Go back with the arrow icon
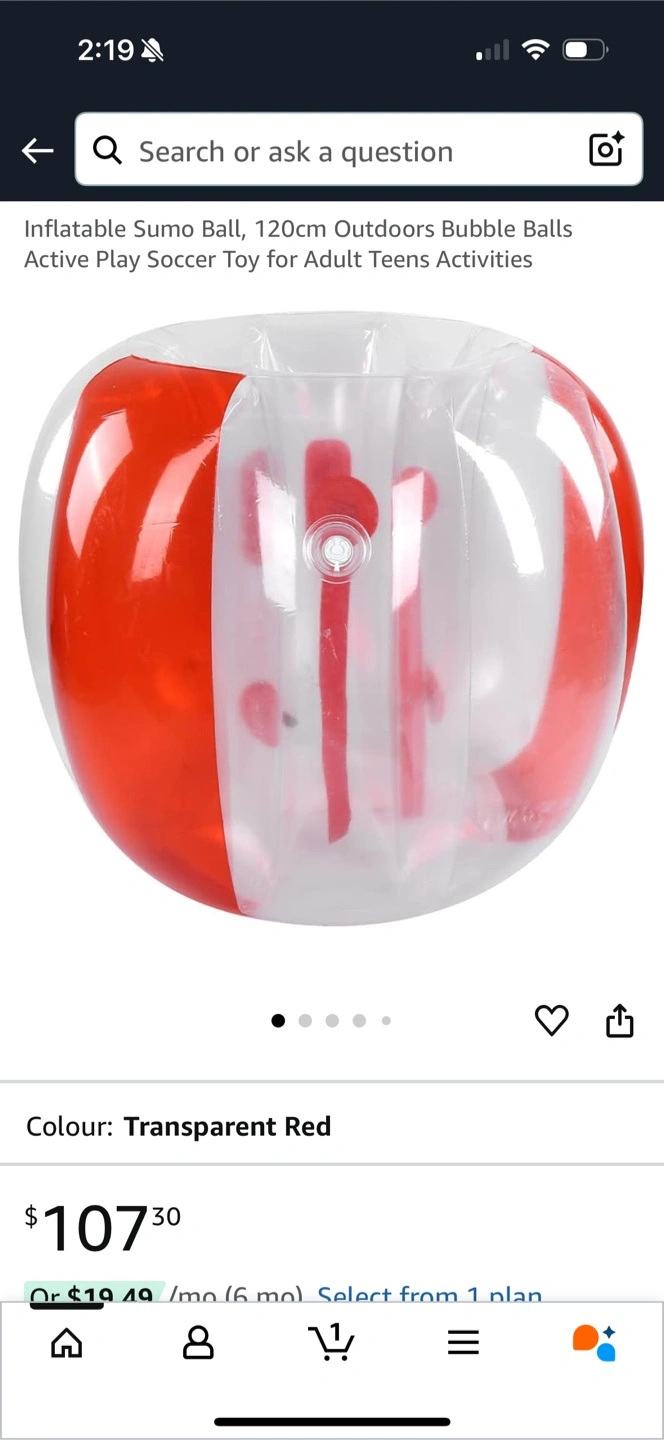 [x=37, y=151]
